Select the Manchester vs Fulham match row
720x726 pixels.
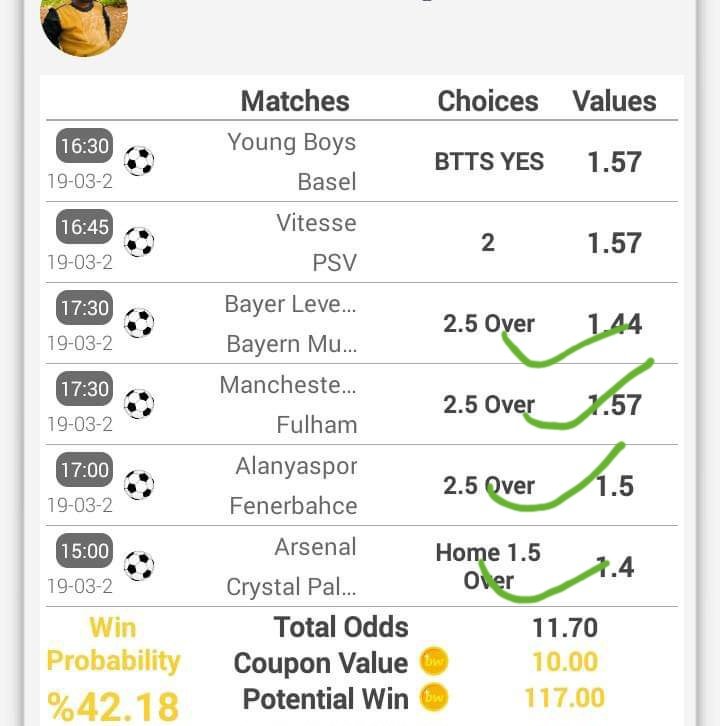(362, 404)
